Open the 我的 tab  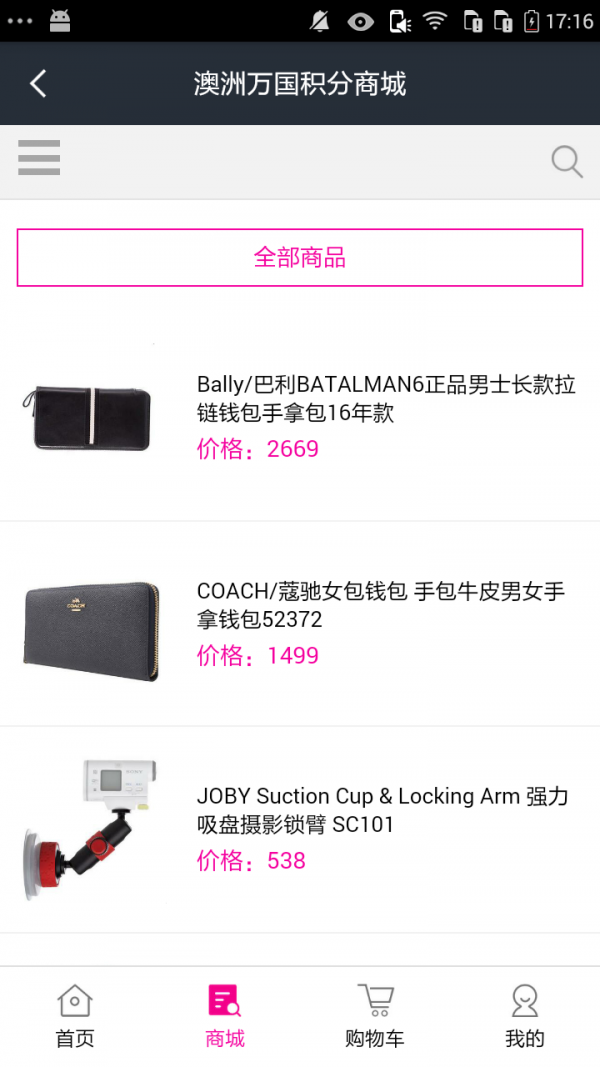tap(524, 1016)
